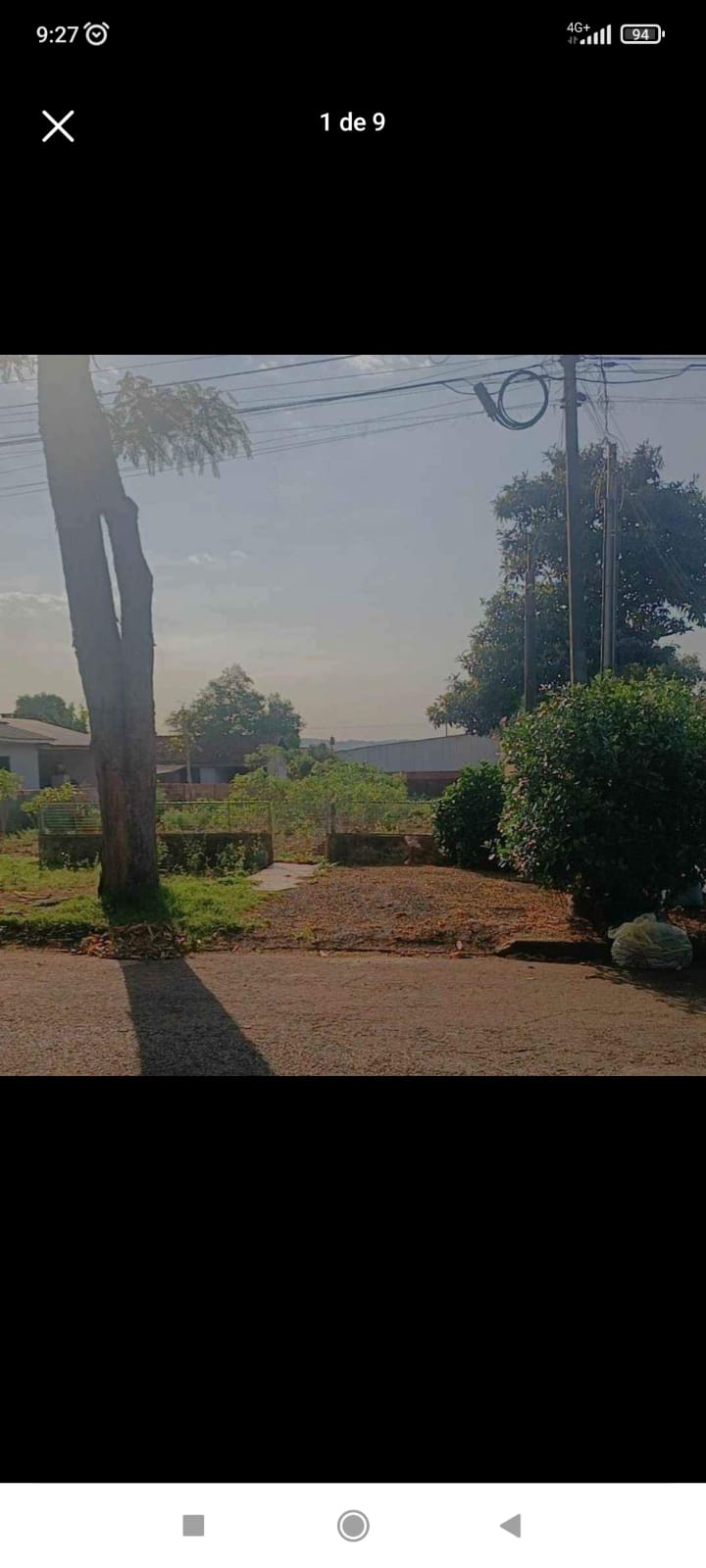Go back with the system back button

pos(510,1525)
